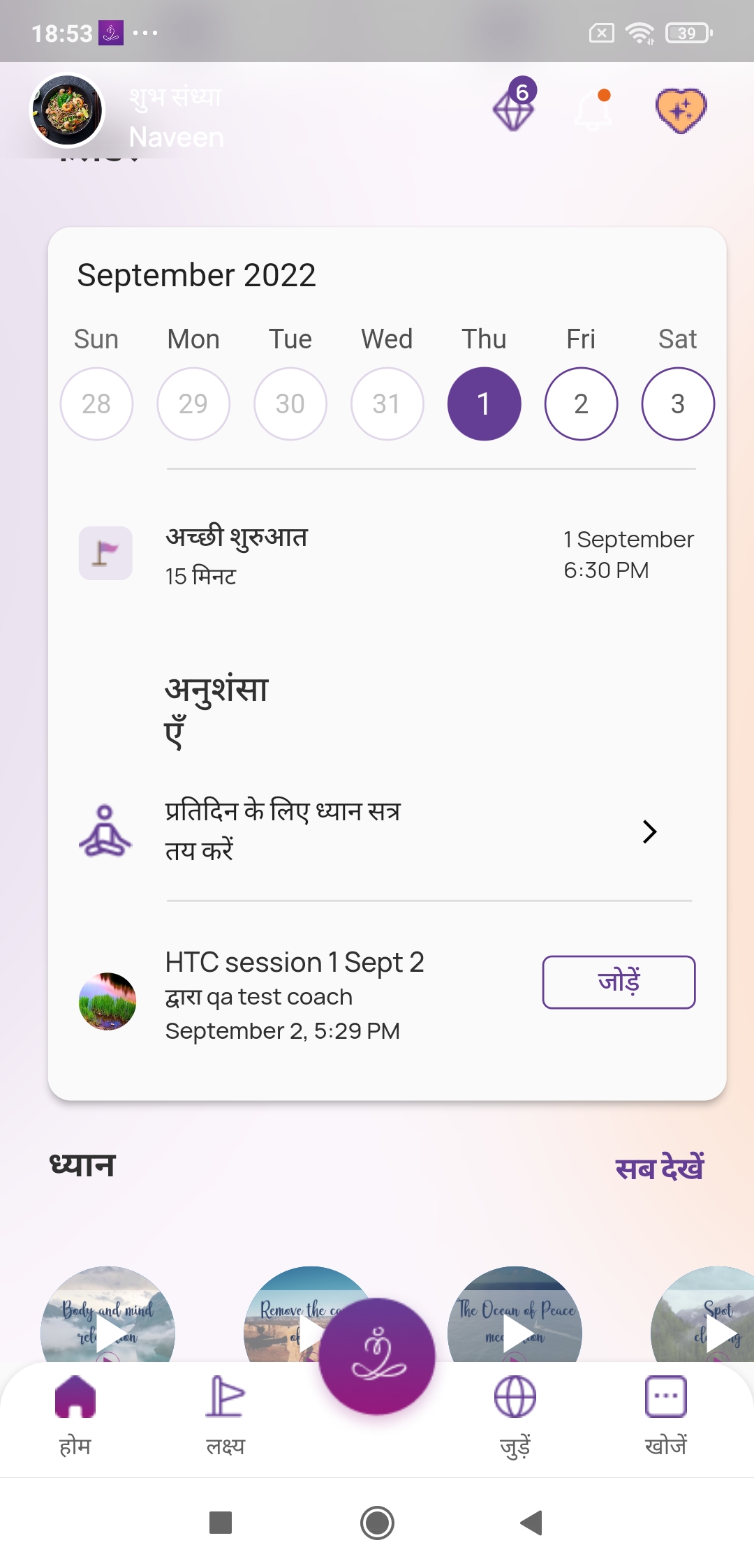
Task: Start meditation with the center floating button
Action: click(377, 1356)
